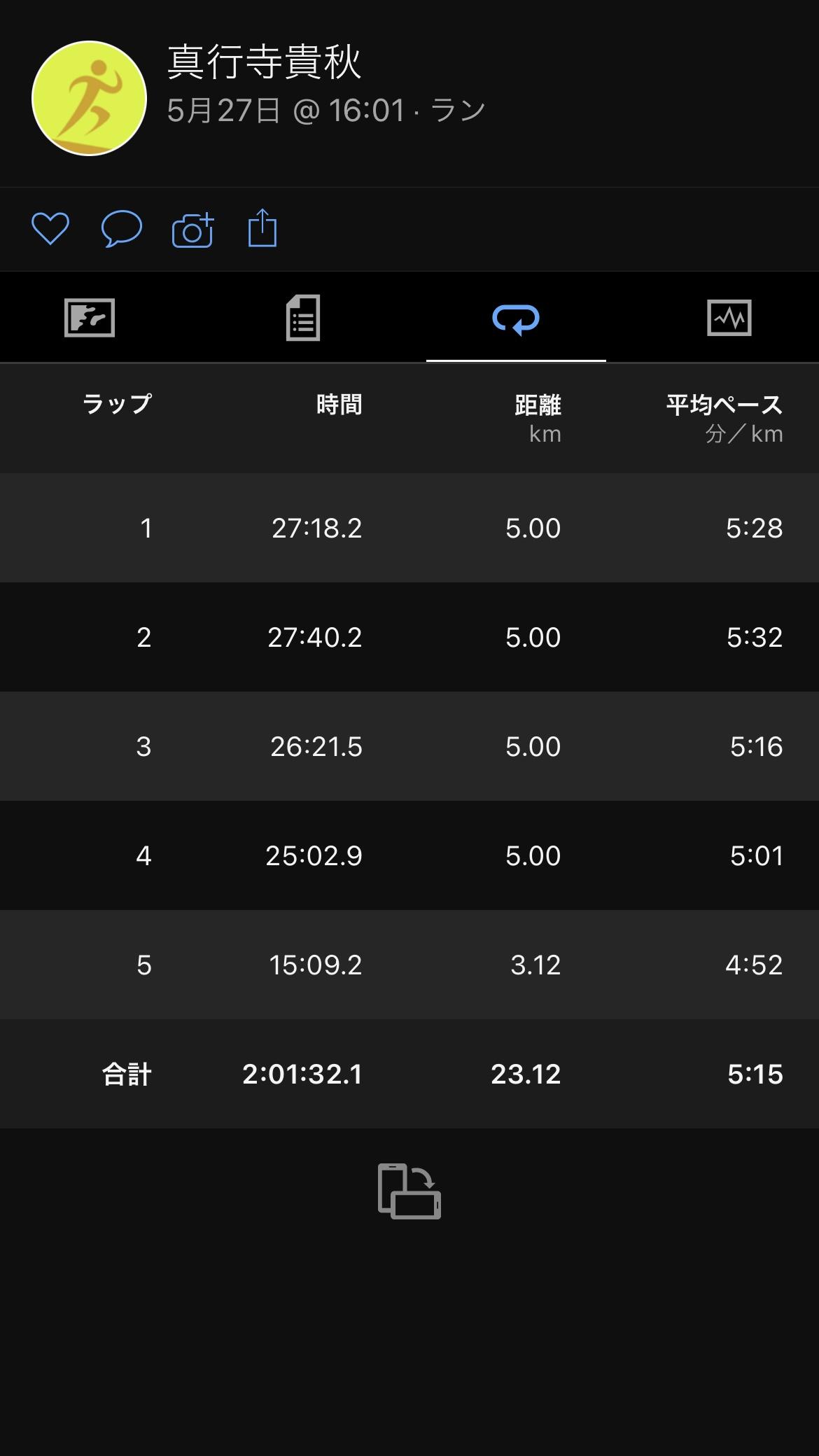Tap the rotate to landscape icon
The height and width of the screenshot is (1456, 819).
[x=409, y=1191]
